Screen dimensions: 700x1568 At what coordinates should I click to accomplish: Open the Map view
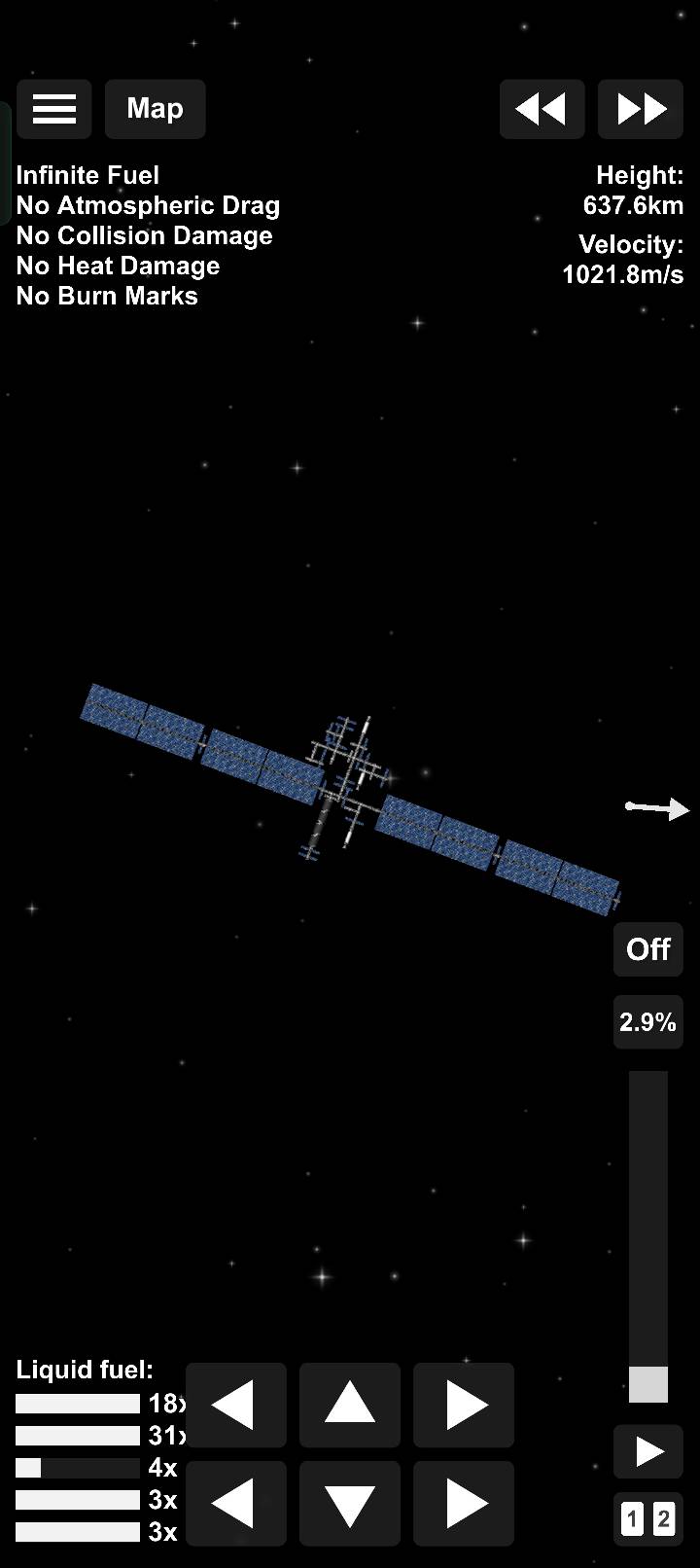155,109
